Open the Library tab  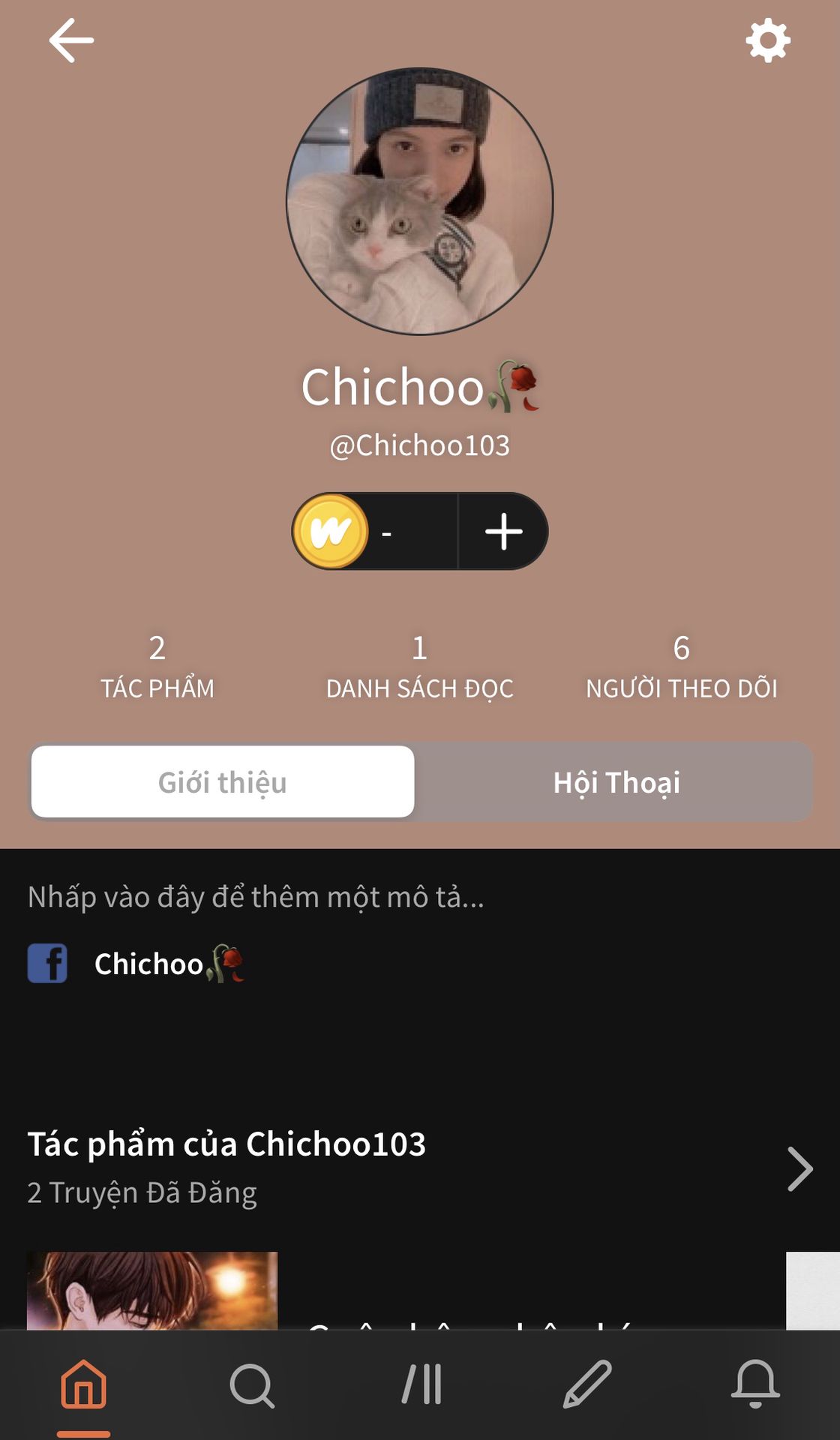click(x=421, y=1384)
